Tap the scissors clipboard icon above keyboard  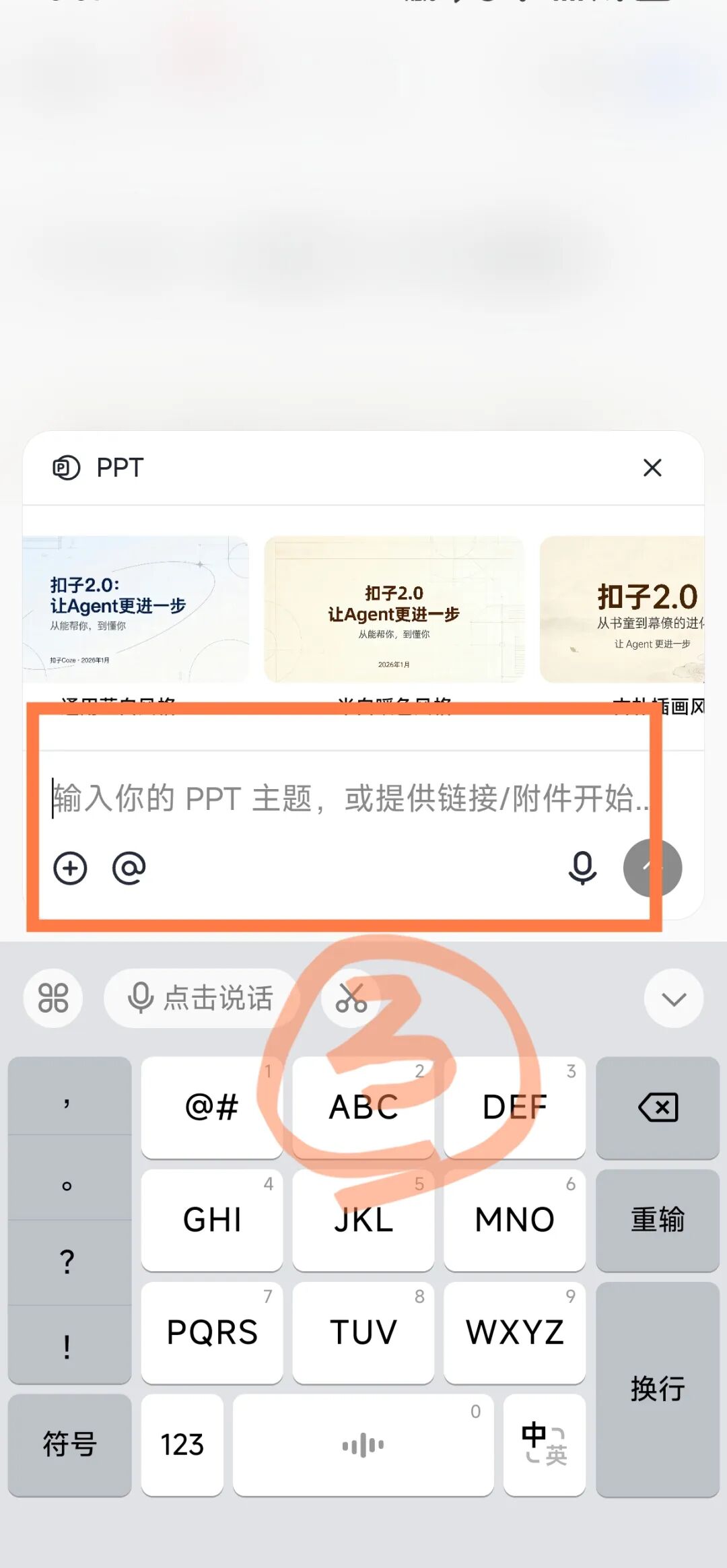(x=351, y=998)
